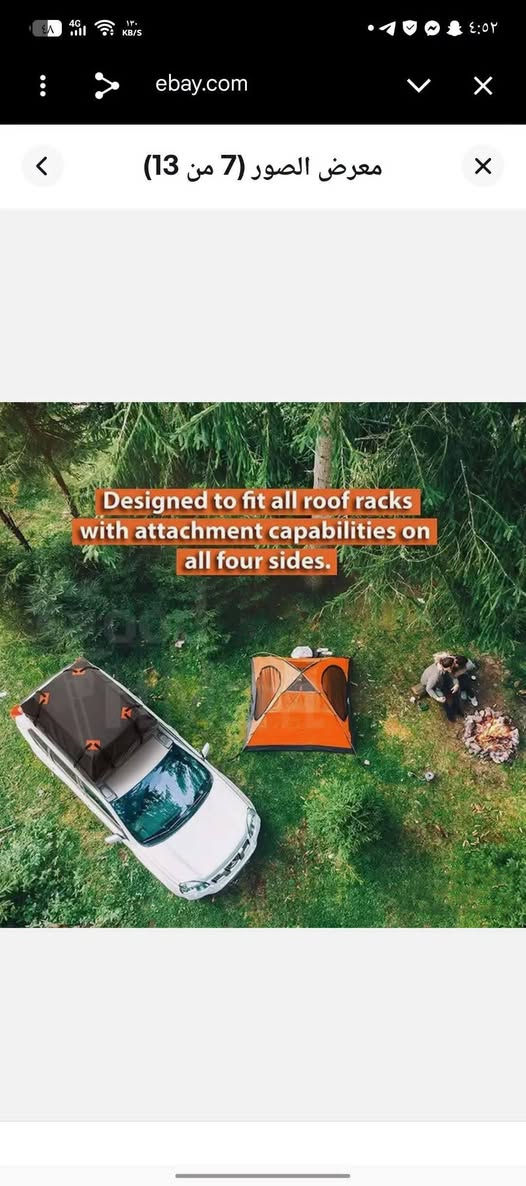Open the browser overflow menu
526x1186 pixels.
(42, 85)
